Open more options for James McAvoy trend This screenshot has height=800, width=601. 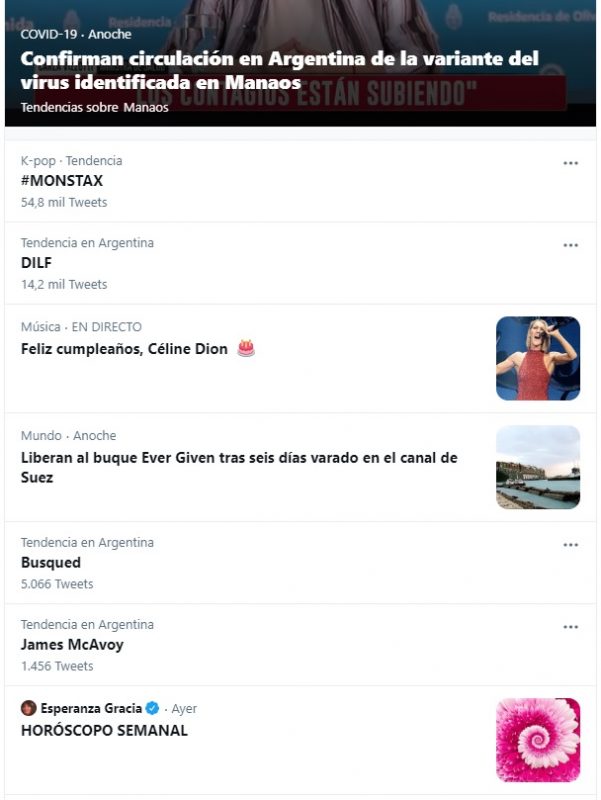570,627
